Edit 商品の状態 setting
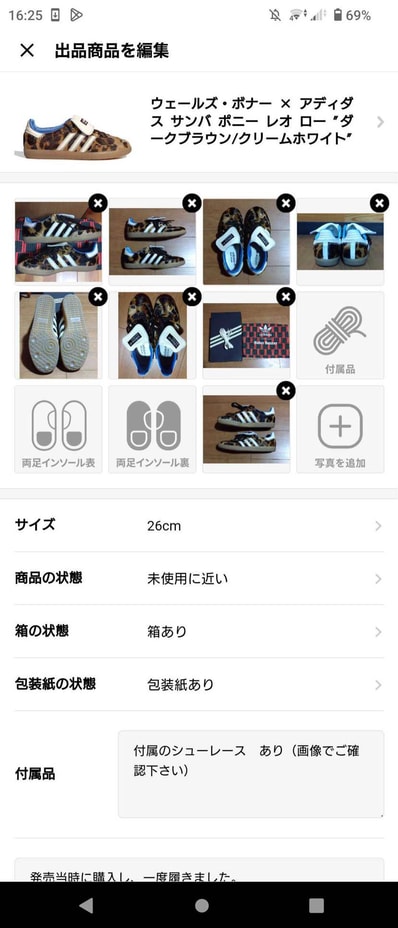 coord(199,578)
